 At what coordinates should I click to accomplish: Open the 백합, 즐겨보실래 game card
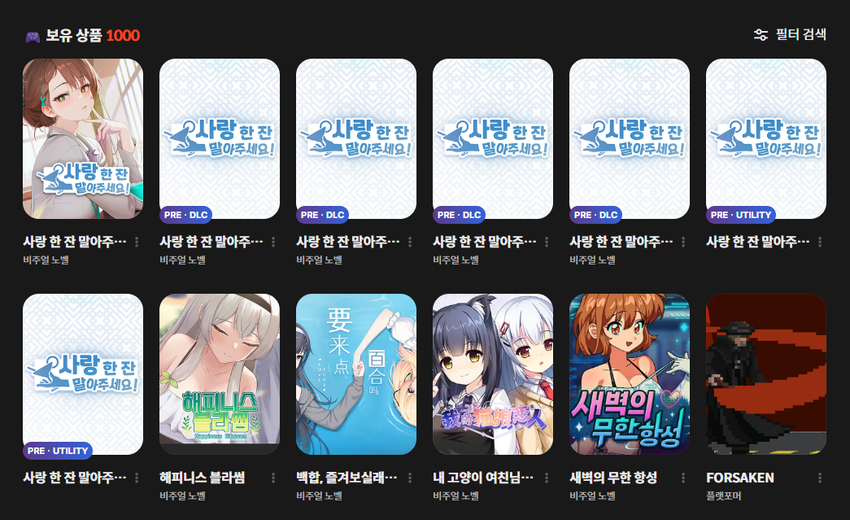(x=356, y=373)
